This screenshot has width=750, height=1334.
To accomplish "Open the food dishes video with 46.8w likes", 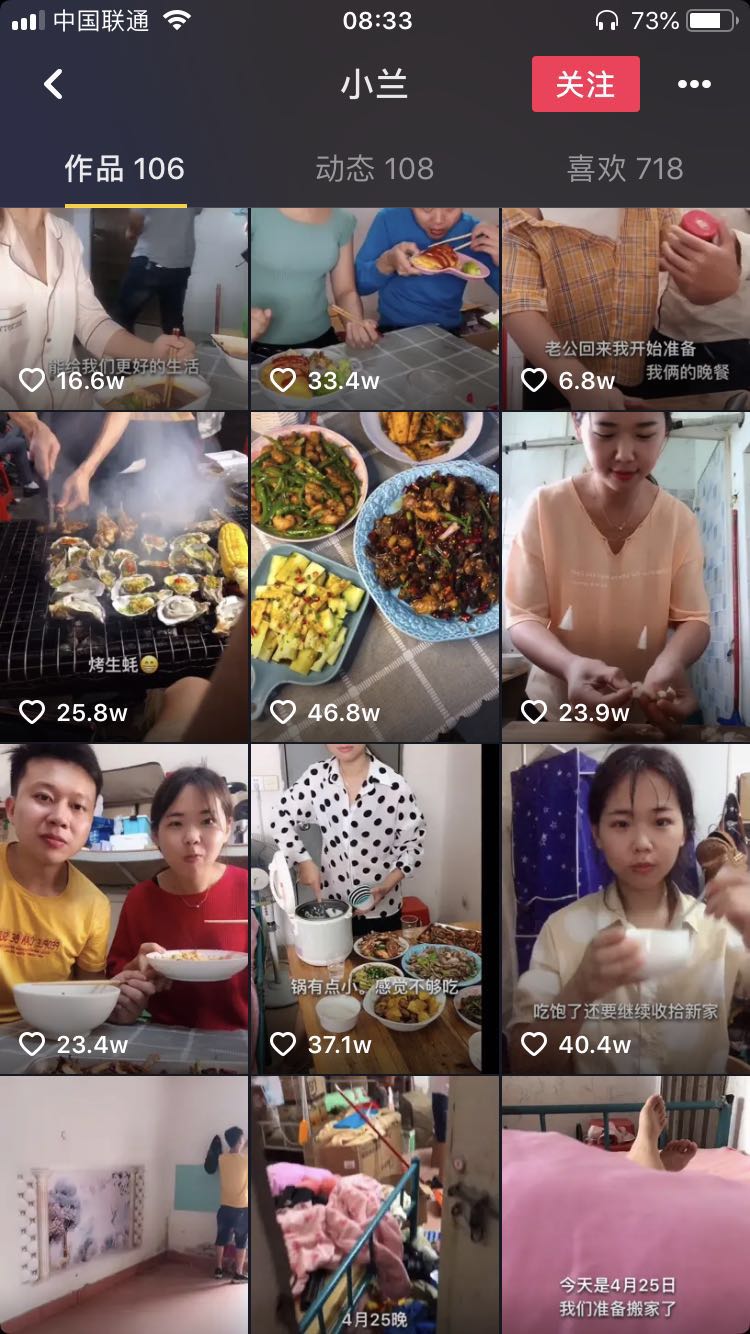I will (x=375, y=576).
